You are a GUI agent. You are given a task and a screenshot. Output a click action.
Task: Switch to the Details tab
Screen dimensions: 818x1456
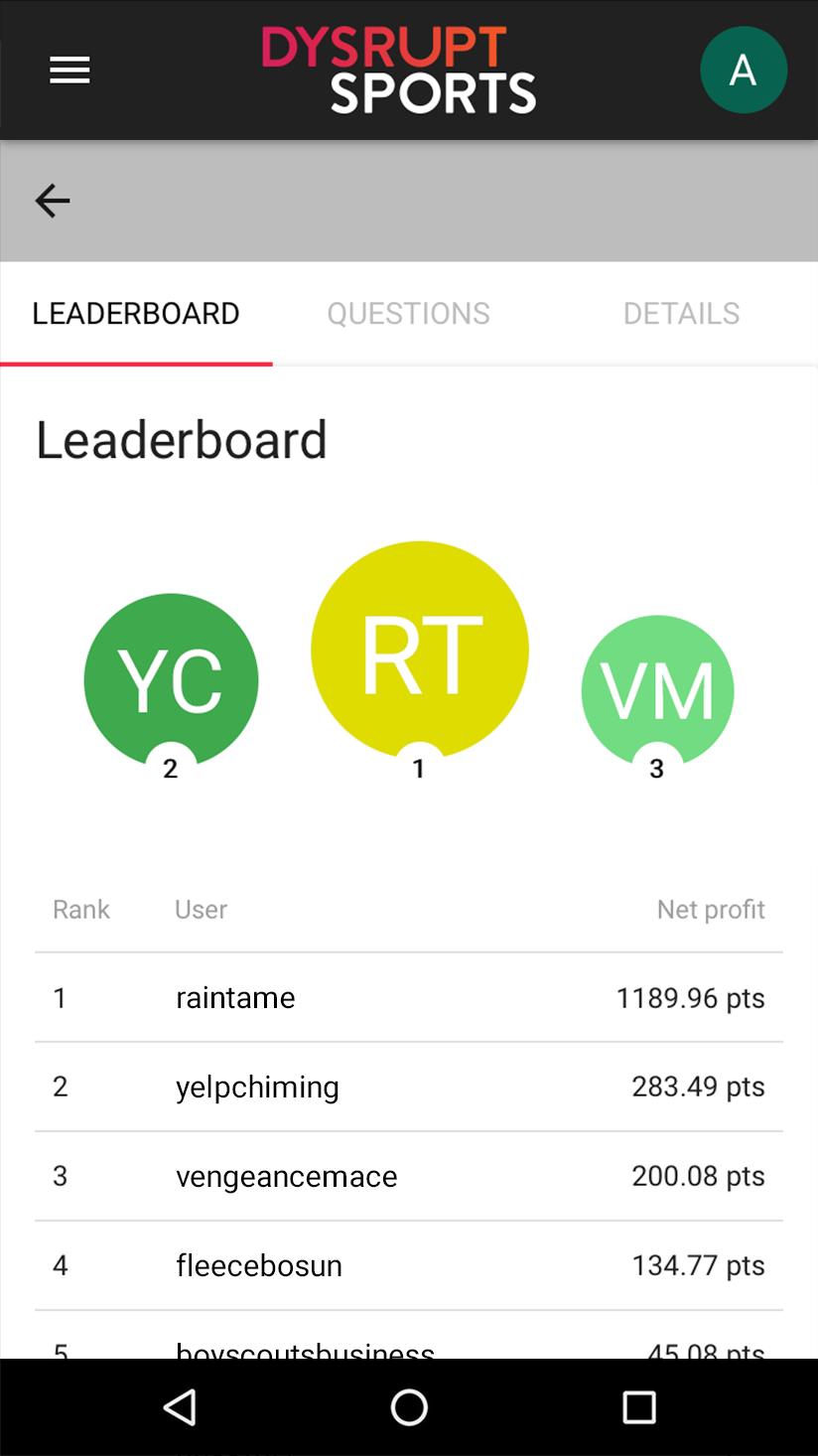point(681,314)
